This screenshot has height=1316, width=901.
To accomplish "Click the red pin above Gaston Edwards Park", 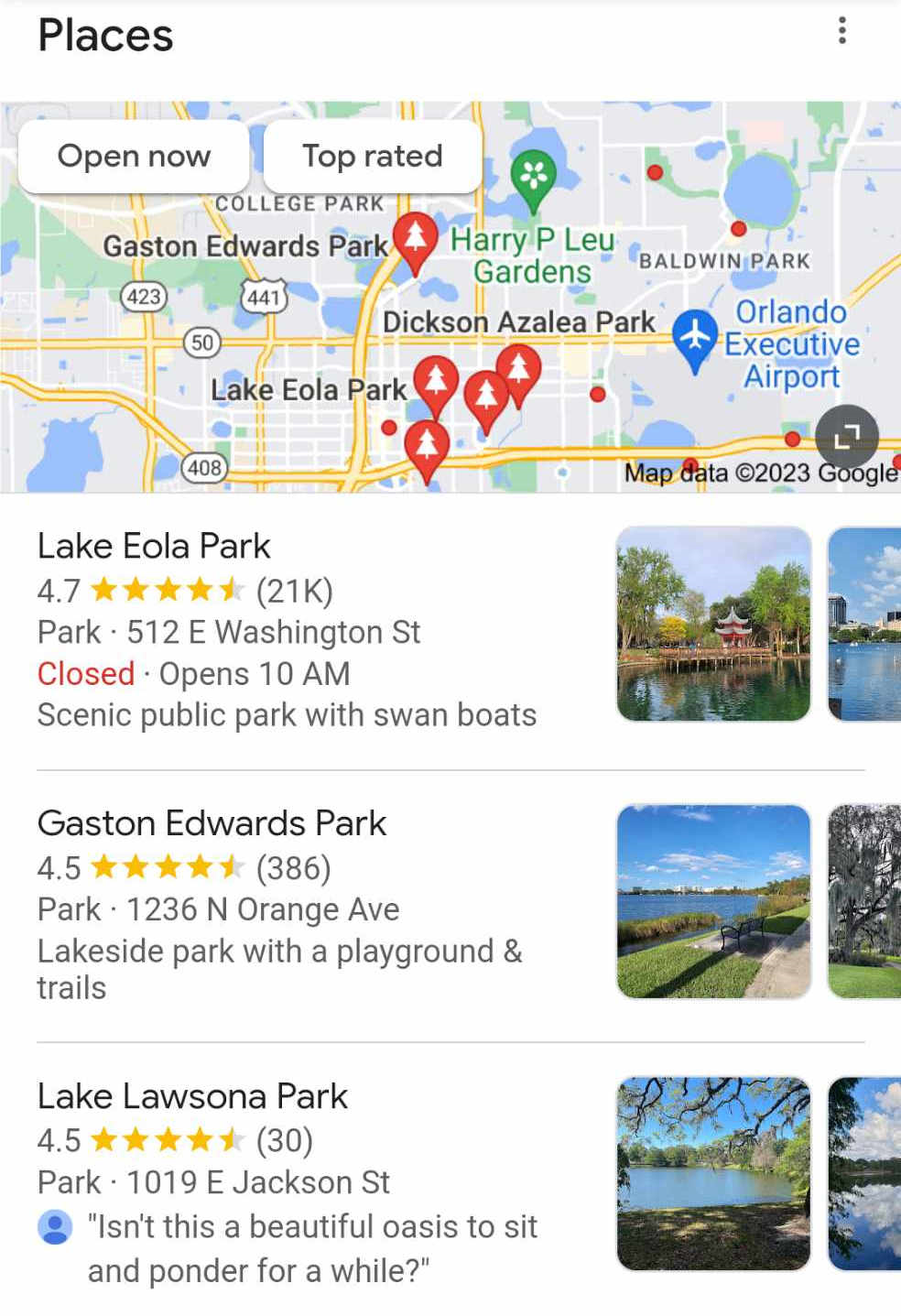I will [x=417, y=242].
